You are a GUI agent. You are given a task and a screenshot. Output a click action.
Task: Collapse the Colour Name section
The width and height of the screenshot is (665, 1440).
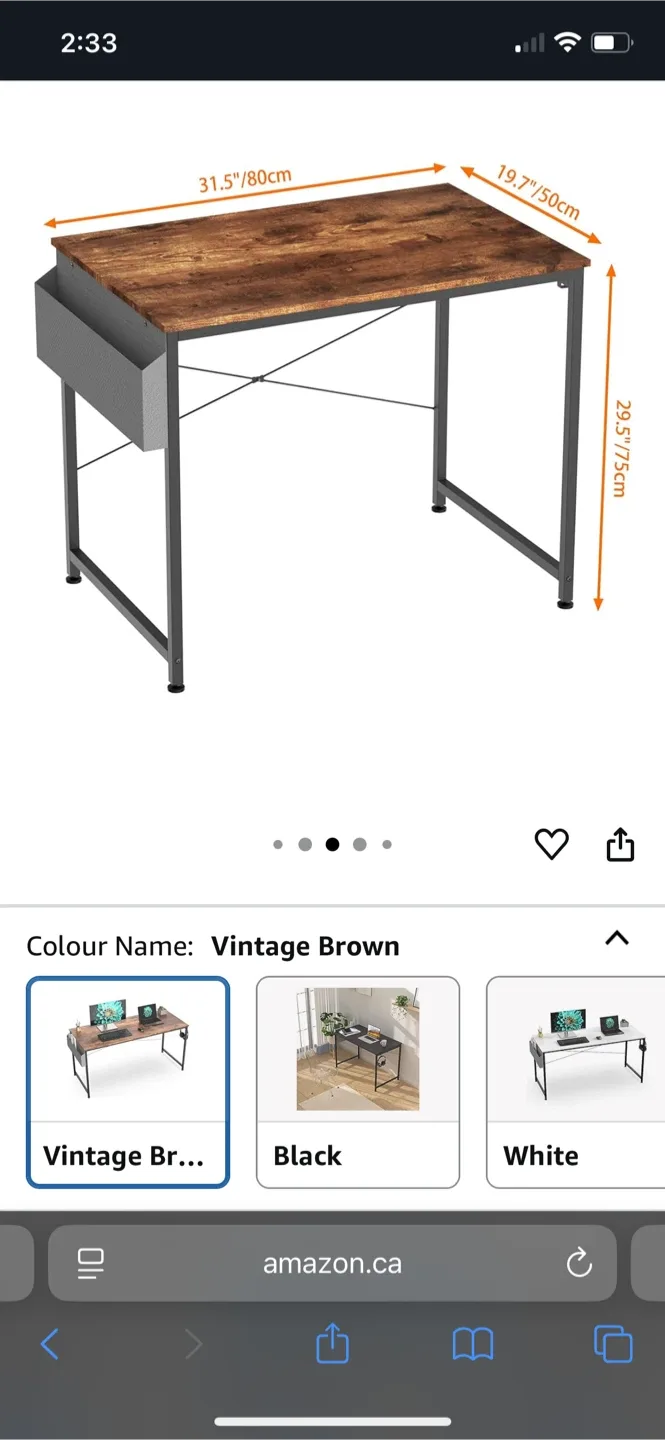(x=617, y=938)
